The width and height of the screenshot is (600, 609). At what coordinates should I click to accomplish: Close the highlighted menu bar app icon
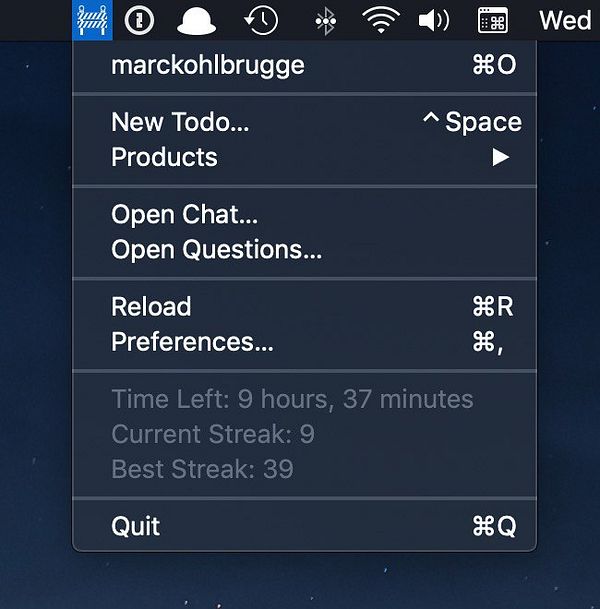tap(92, 20)
